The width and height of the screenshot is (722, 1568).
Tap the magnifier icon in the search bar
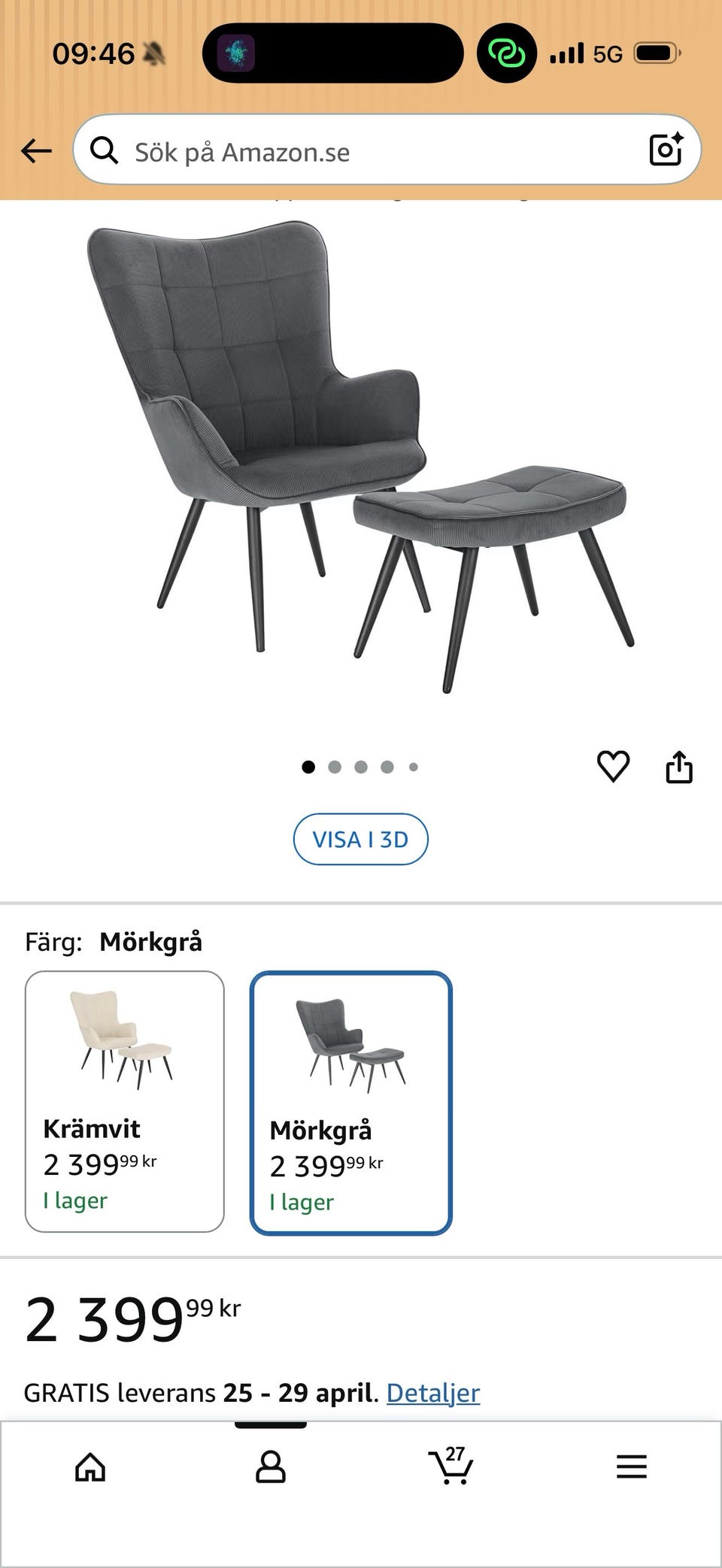point(105,150)
